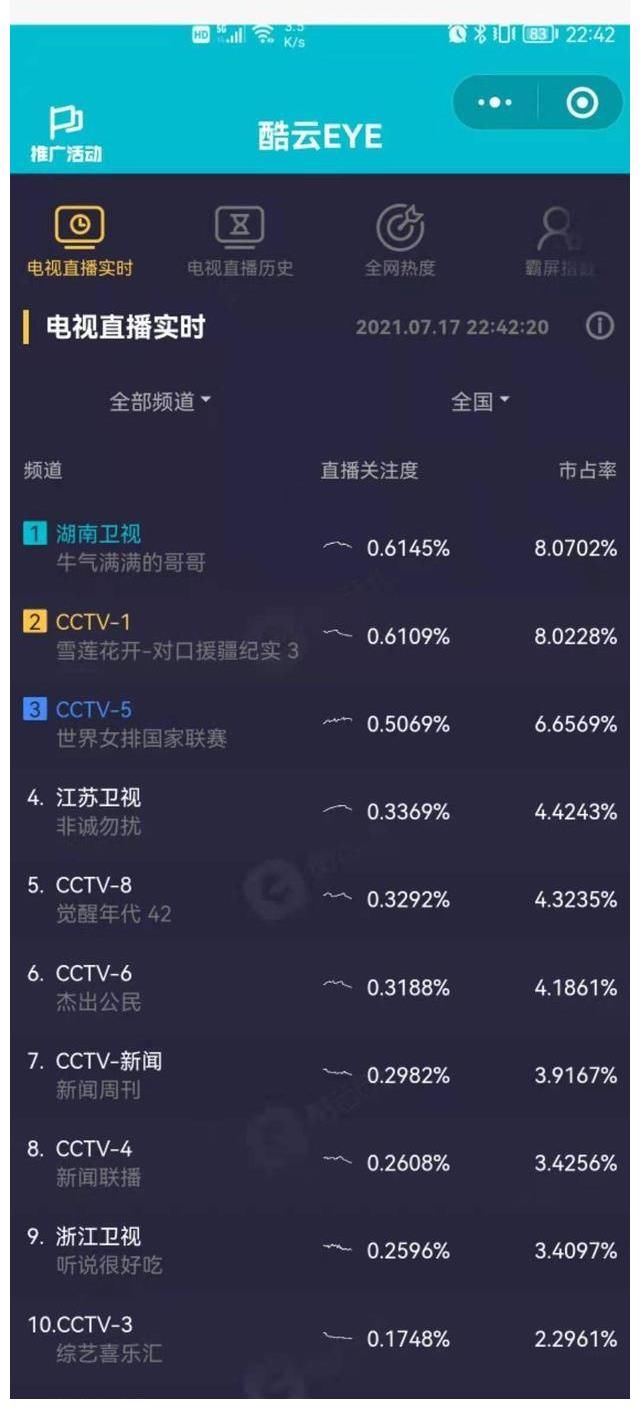Open the 霸屏指数 tab

point(558,241)
